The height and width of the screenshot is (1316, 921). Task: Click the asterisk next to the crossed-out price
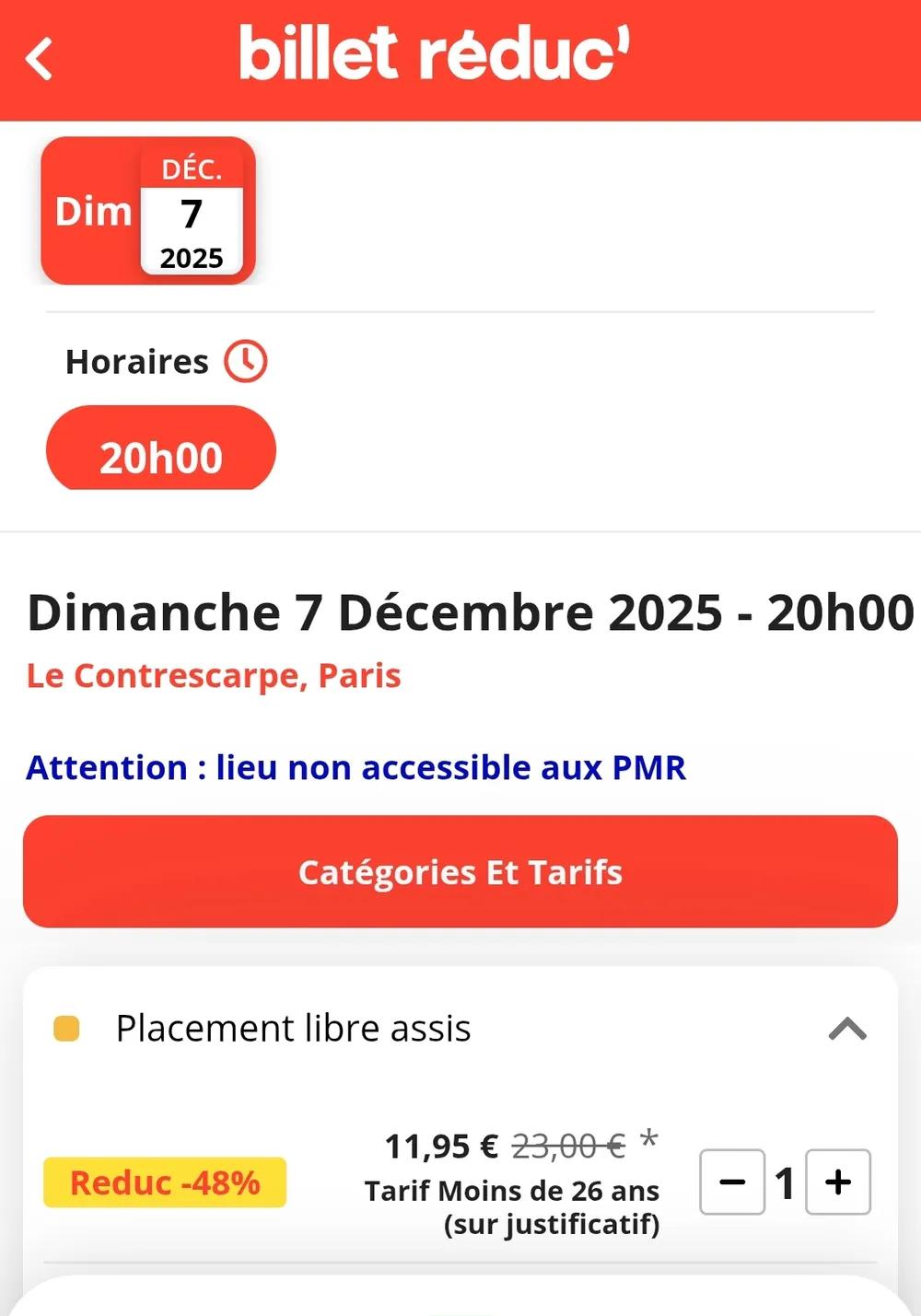(650, 1139)
